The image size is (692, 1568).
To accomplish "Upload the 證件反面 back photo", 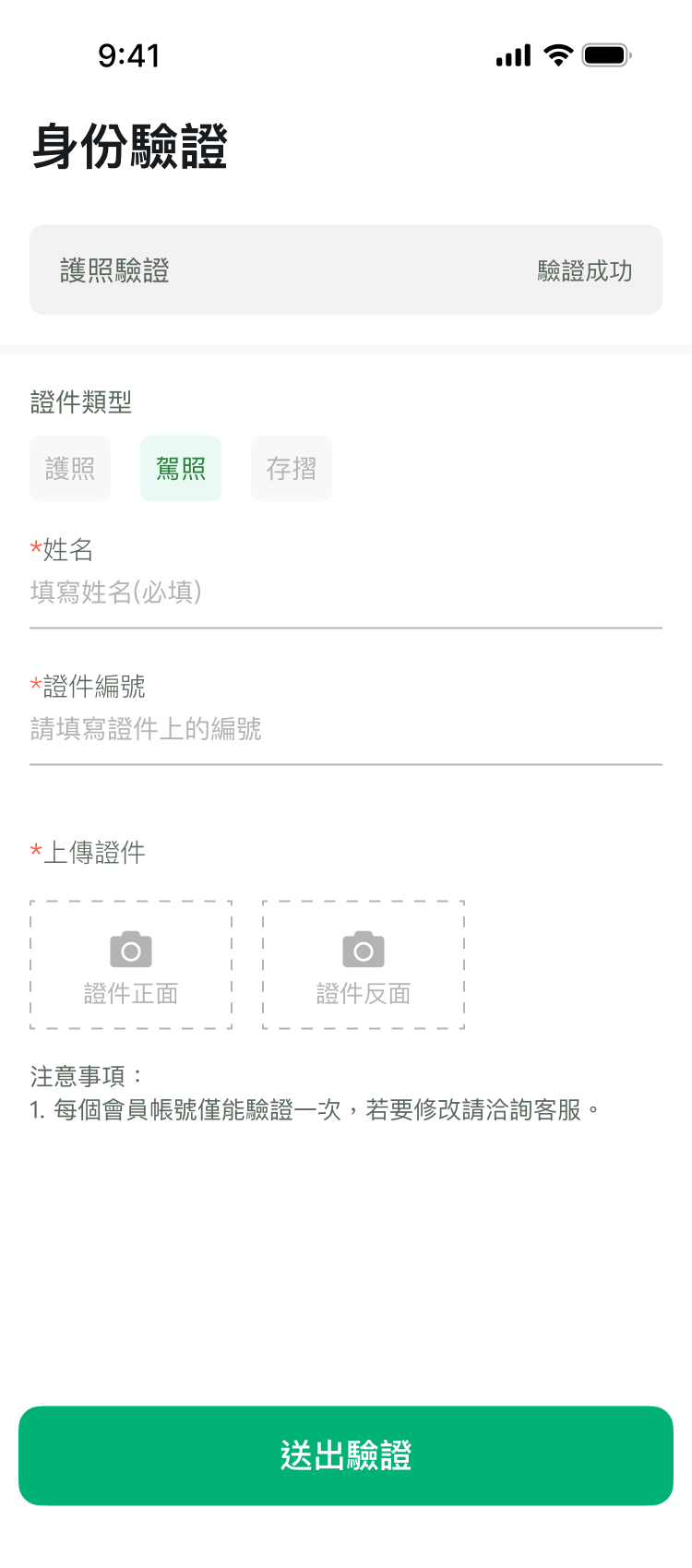I will pos(364,964).
